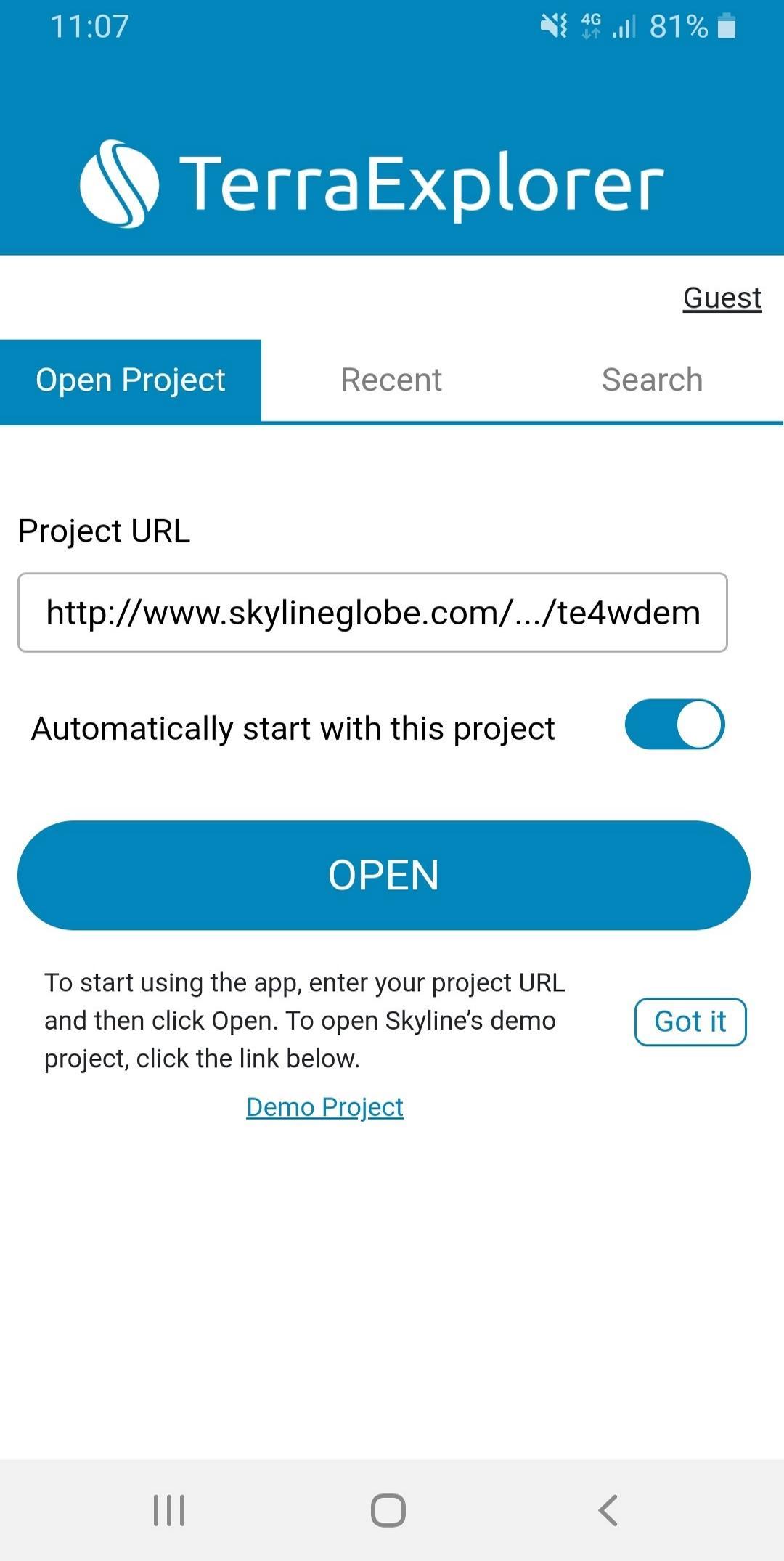Image resolution: width=784 pixels, height=1561 pixels.
Task: Dismiss the hint with Got it
Action: (x=690, y=1022)
